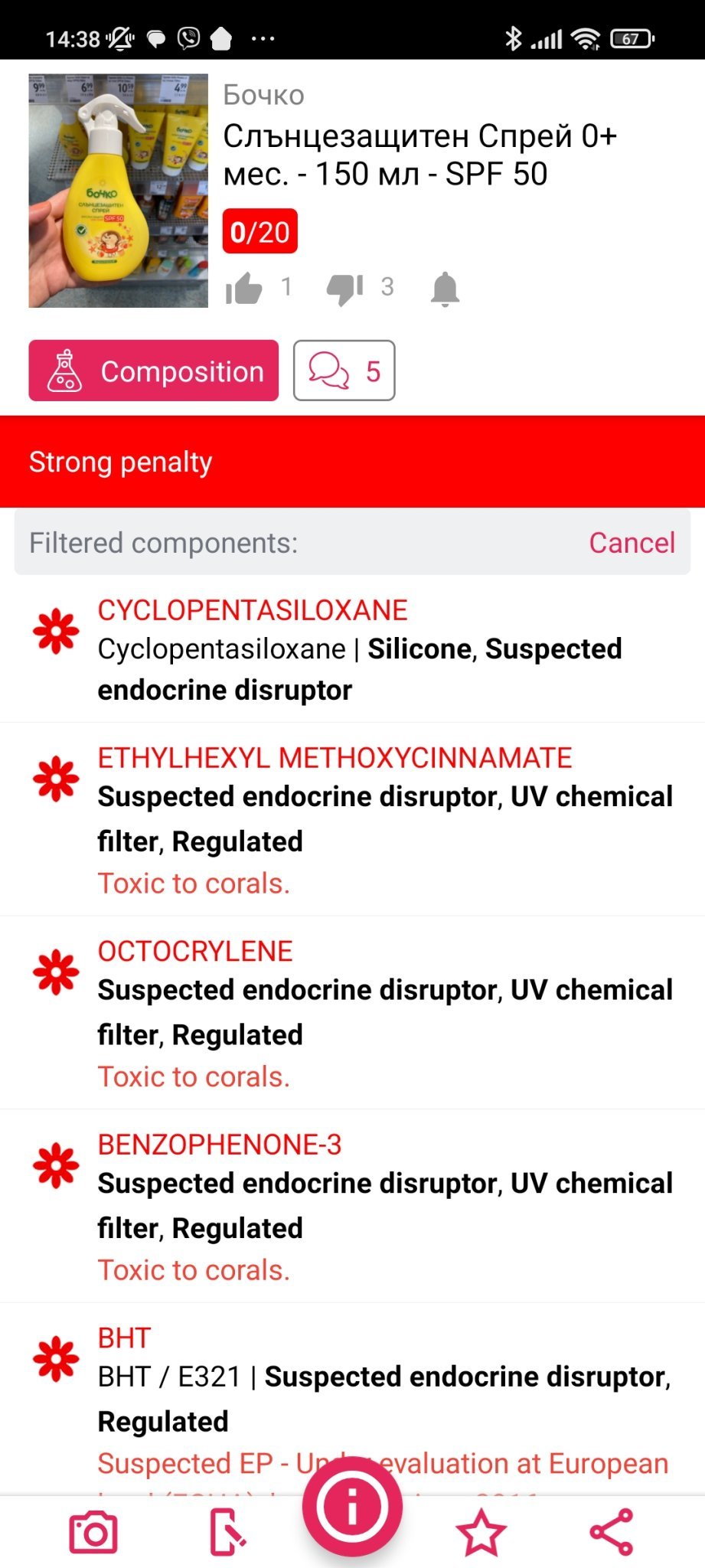The height and width of the screenshot is (1568, 705).
Task: Share this product
Action: coord(611,1533)
